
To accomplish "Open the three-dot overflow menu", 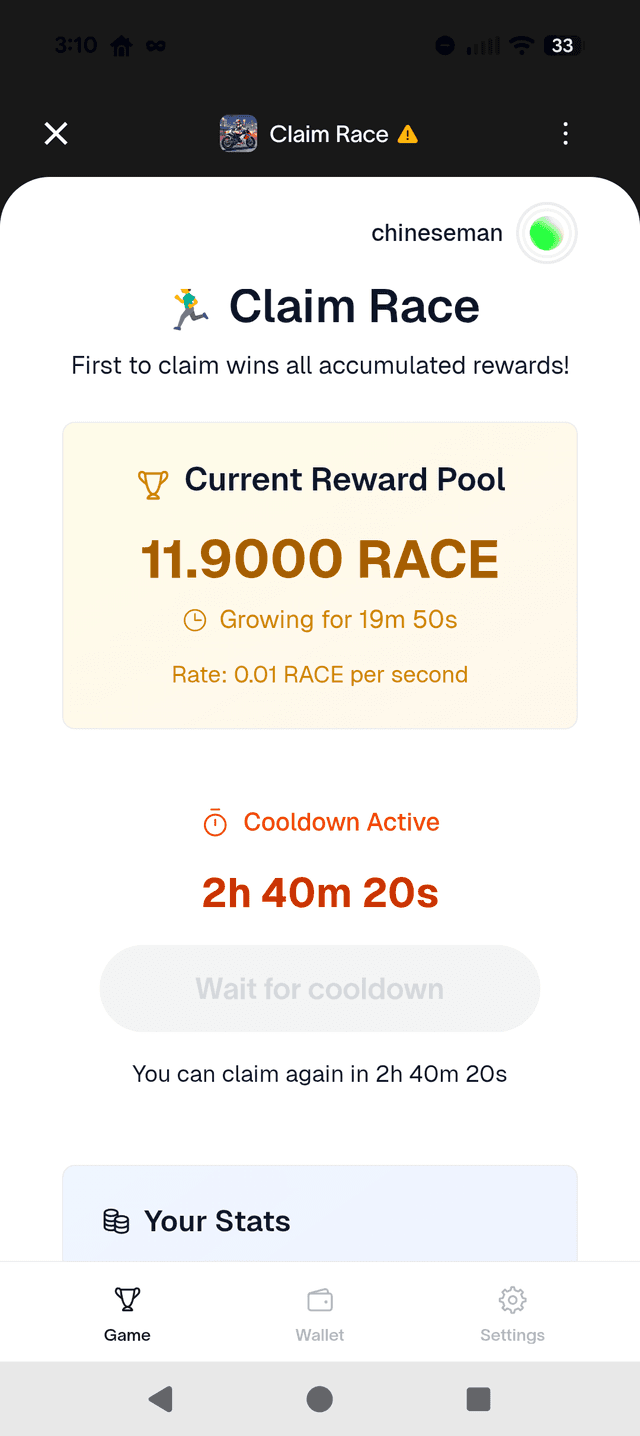I will pyautogui.click(x=566, y=134).
